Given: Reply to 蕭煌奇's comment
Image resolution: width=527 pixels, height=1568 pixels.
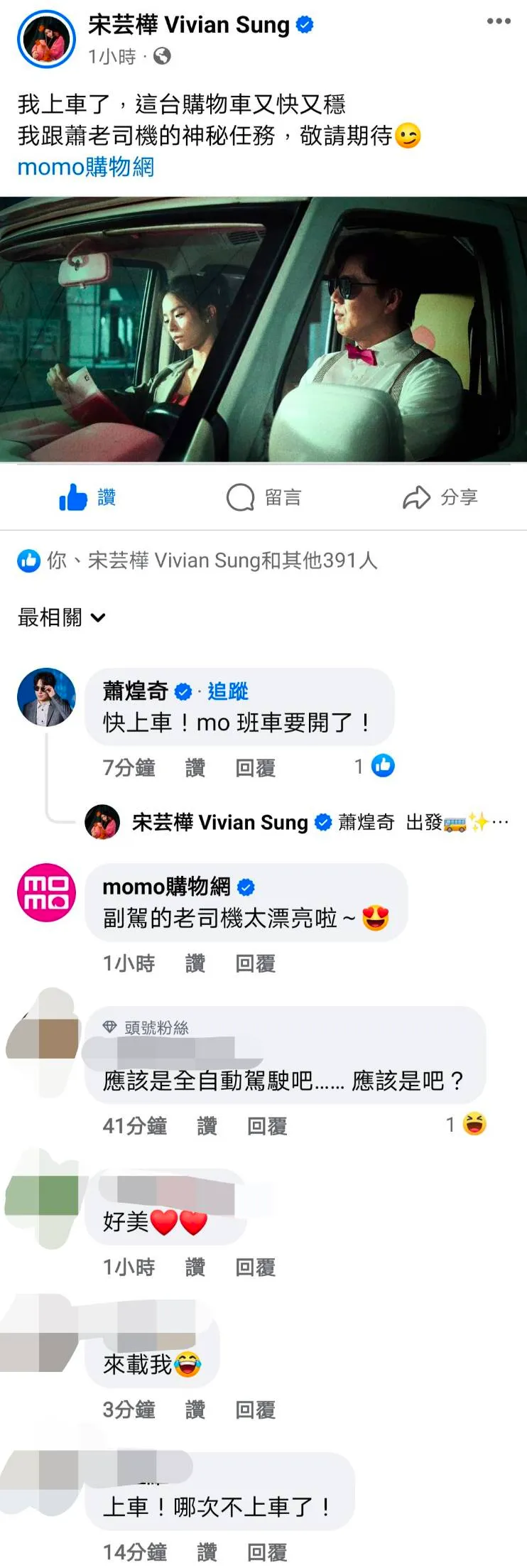Looking at the screenshot, I should point(255,768).
